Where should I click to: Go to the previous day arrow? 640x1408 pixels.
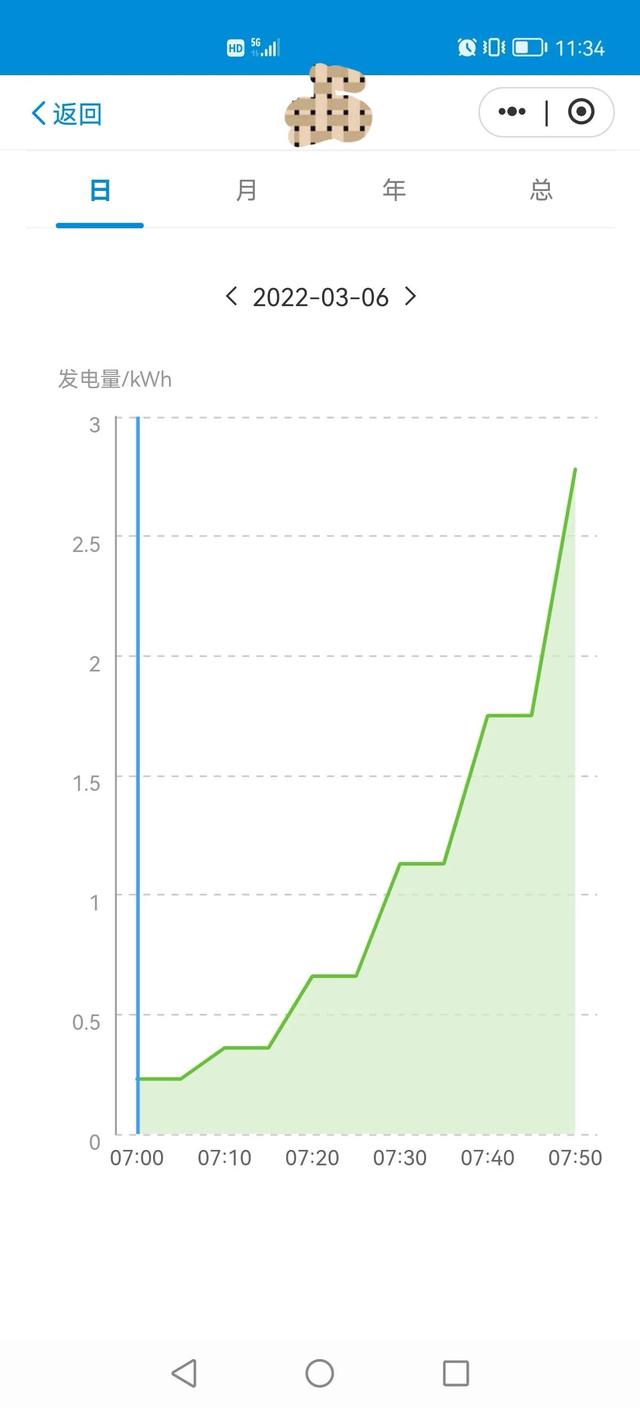[x=232, y=296]
